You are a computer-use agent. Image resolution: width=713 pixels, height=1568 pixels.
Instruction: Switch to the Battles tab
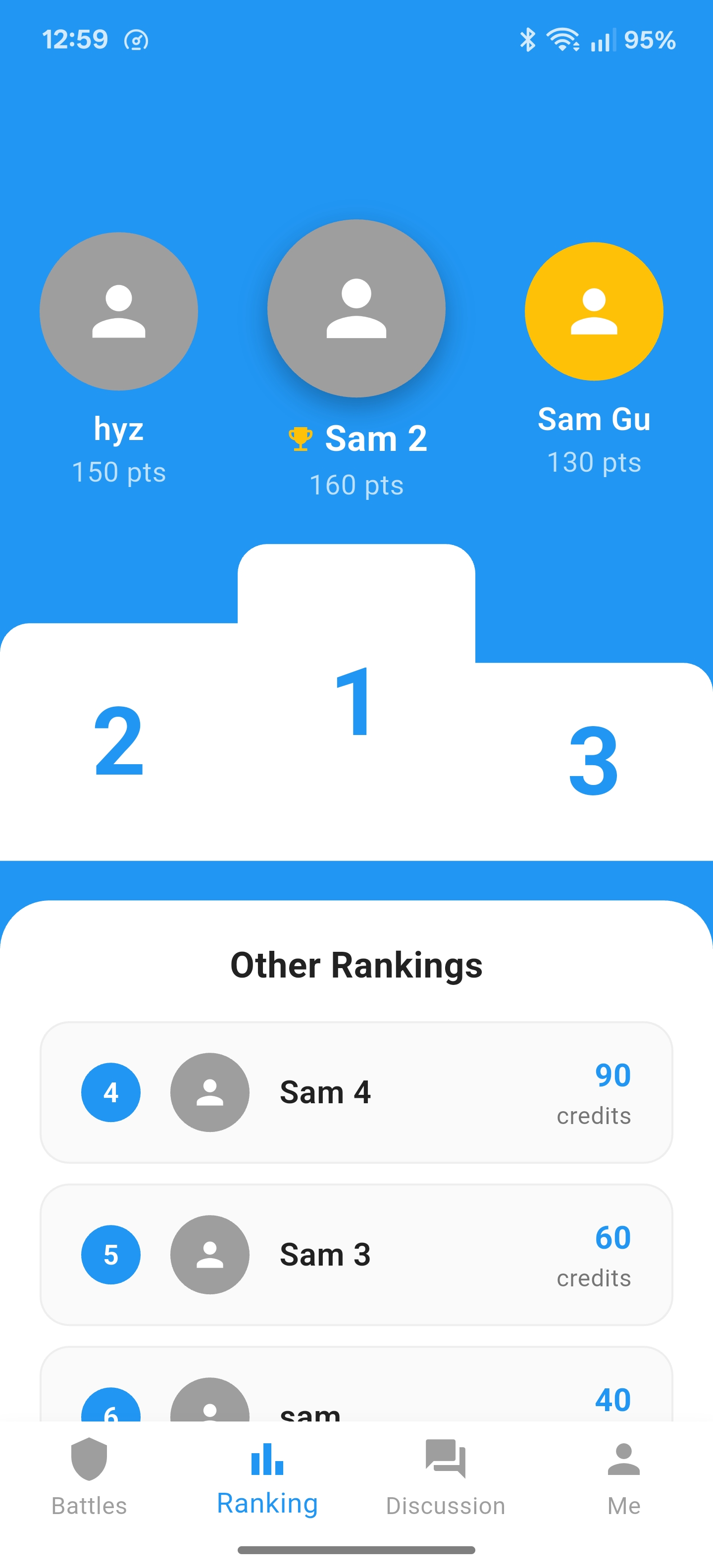[89, 1475]
